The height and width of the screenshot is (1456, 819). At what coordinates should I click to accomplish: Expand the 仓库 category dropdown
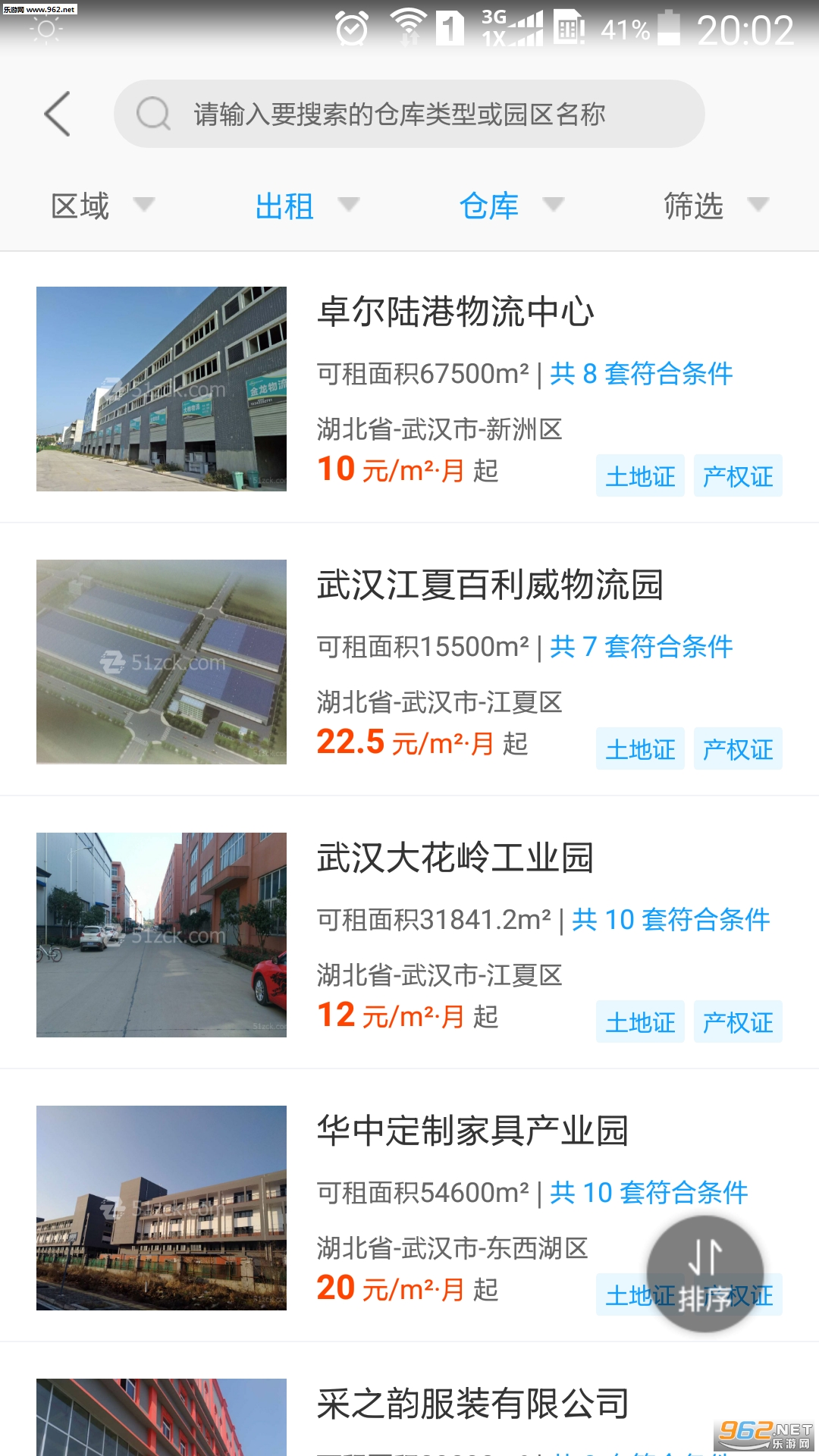[x=510, y=206]
